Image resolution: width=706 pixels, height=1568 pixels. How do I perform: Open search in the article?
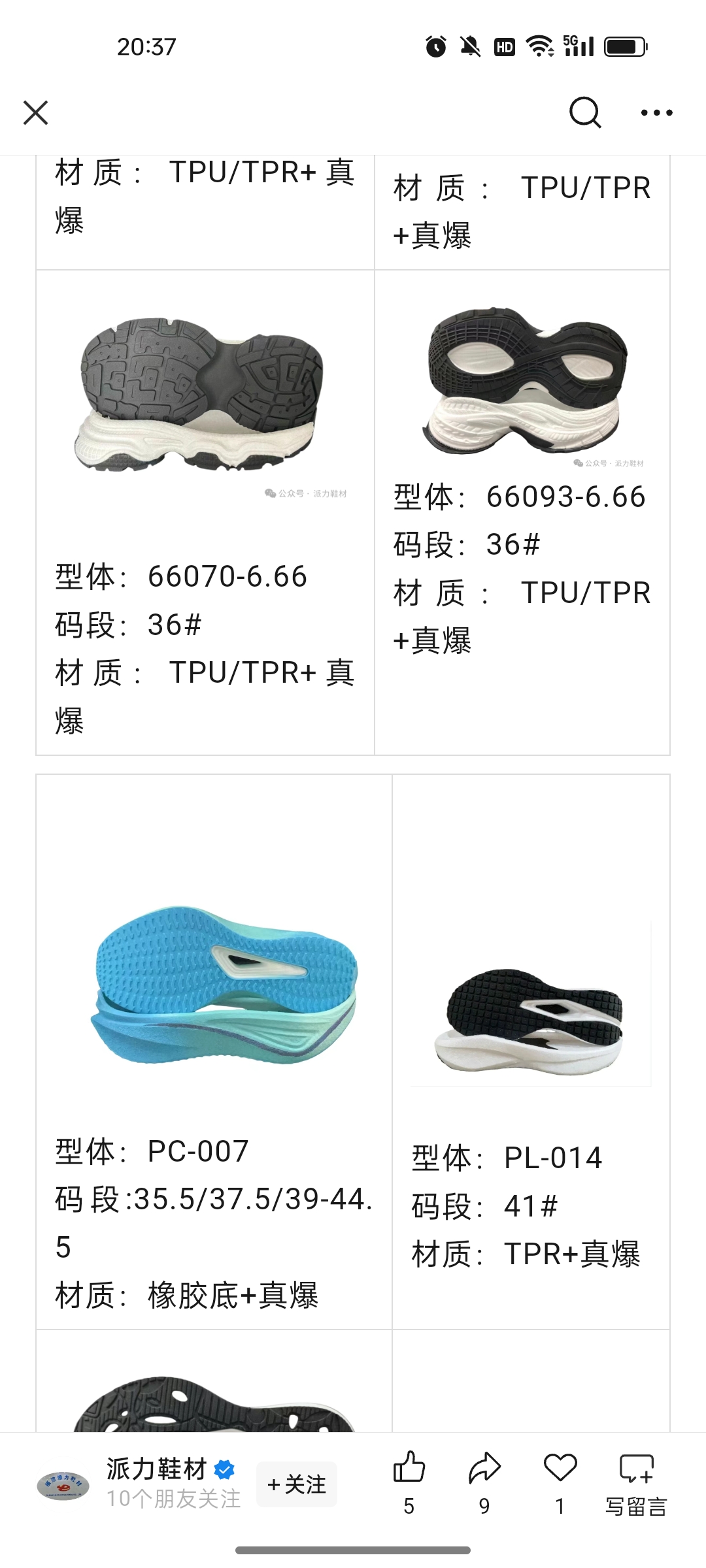point(584,113)
